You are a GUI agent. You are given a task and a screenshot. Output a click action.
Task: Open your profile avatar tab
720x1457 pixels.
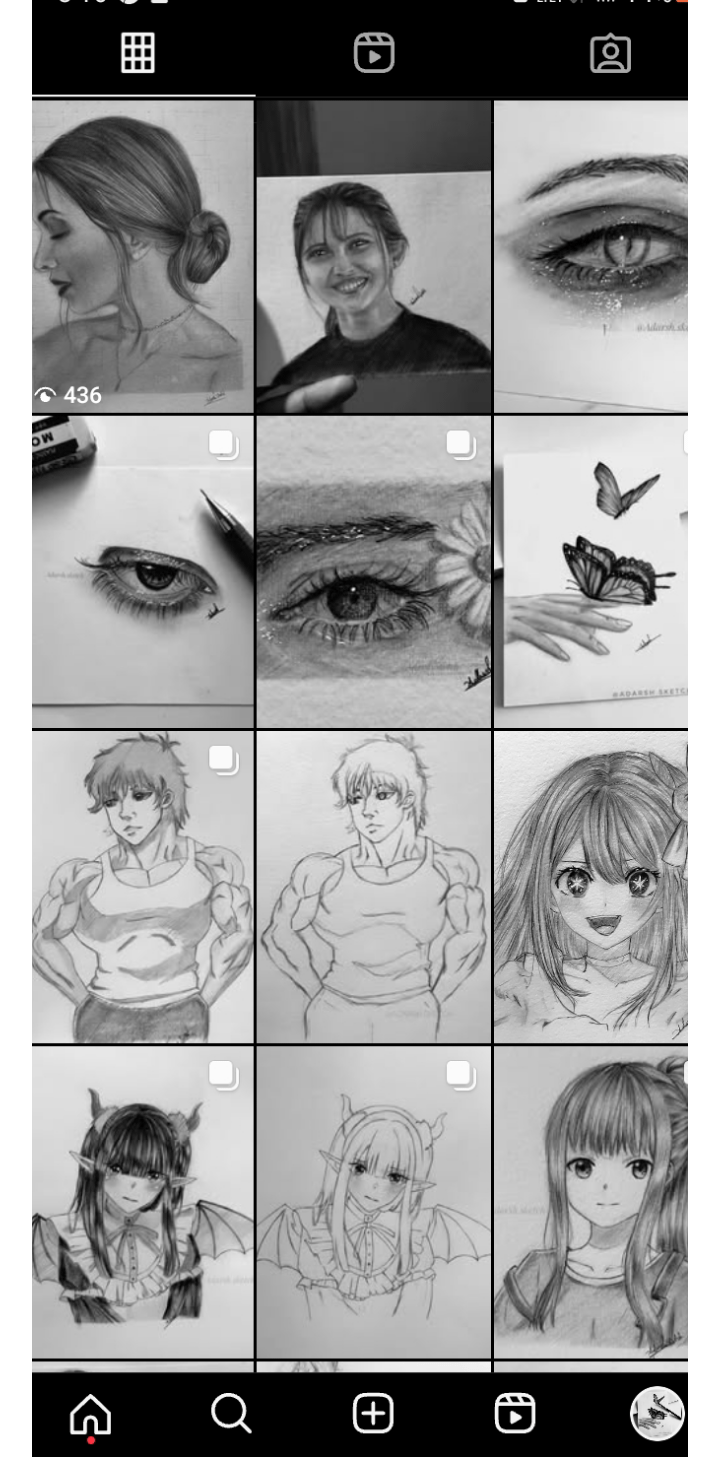[657, 1414]
